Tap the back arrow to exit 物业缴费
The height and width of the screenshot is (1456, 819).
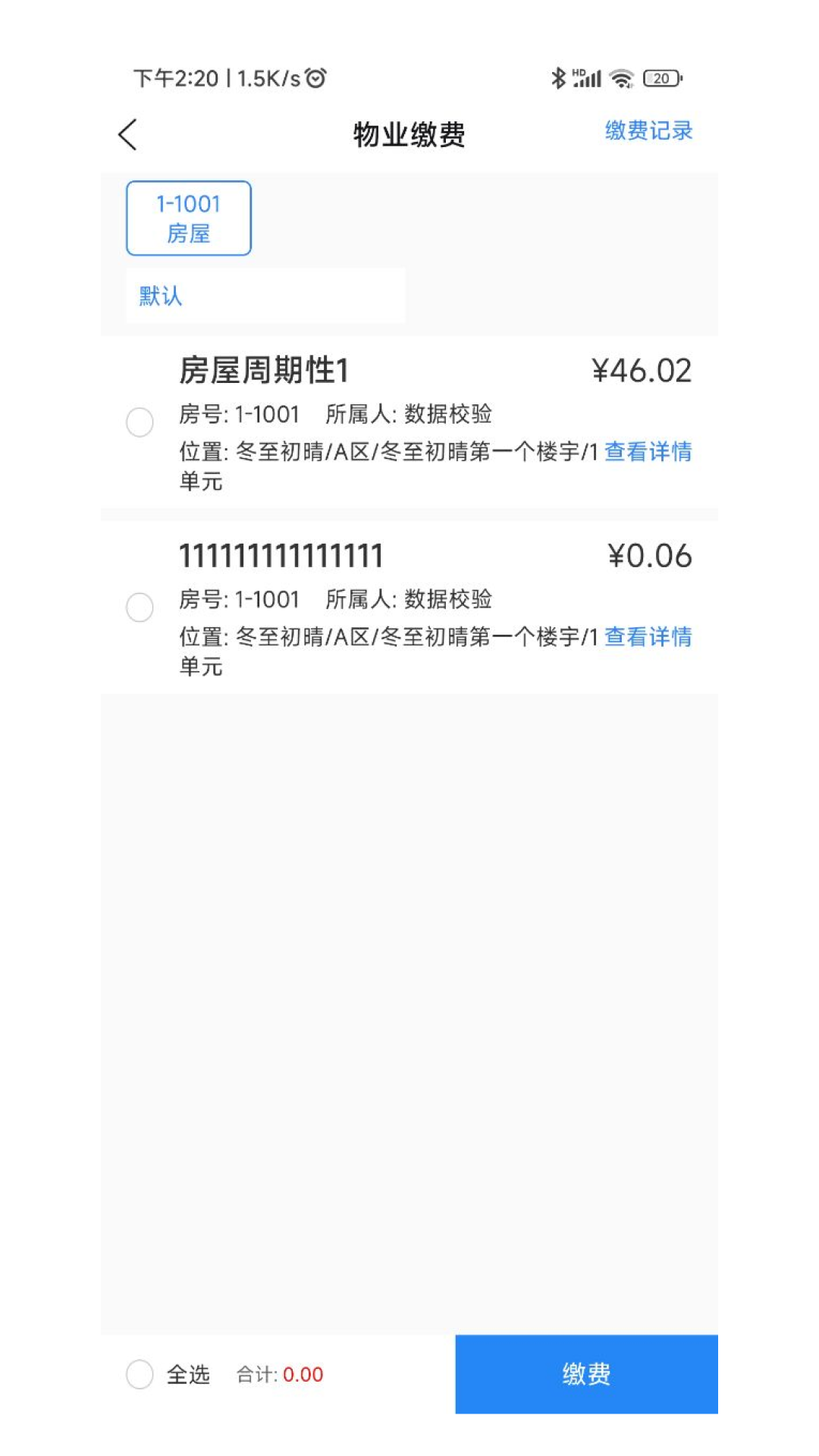pos(127,133)
